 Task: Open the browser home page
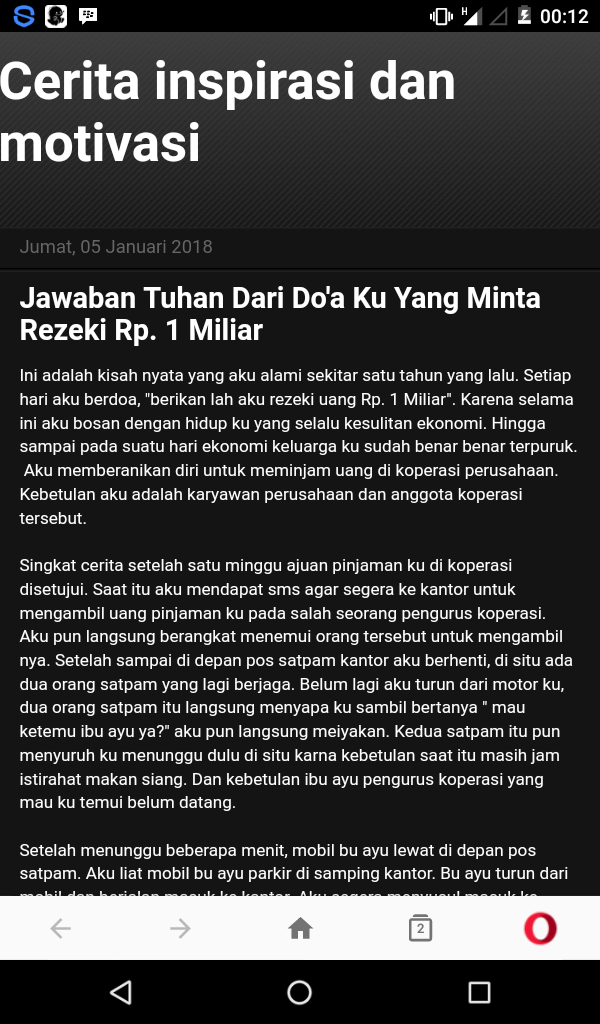pyautogui.click(x=300, y=929)
